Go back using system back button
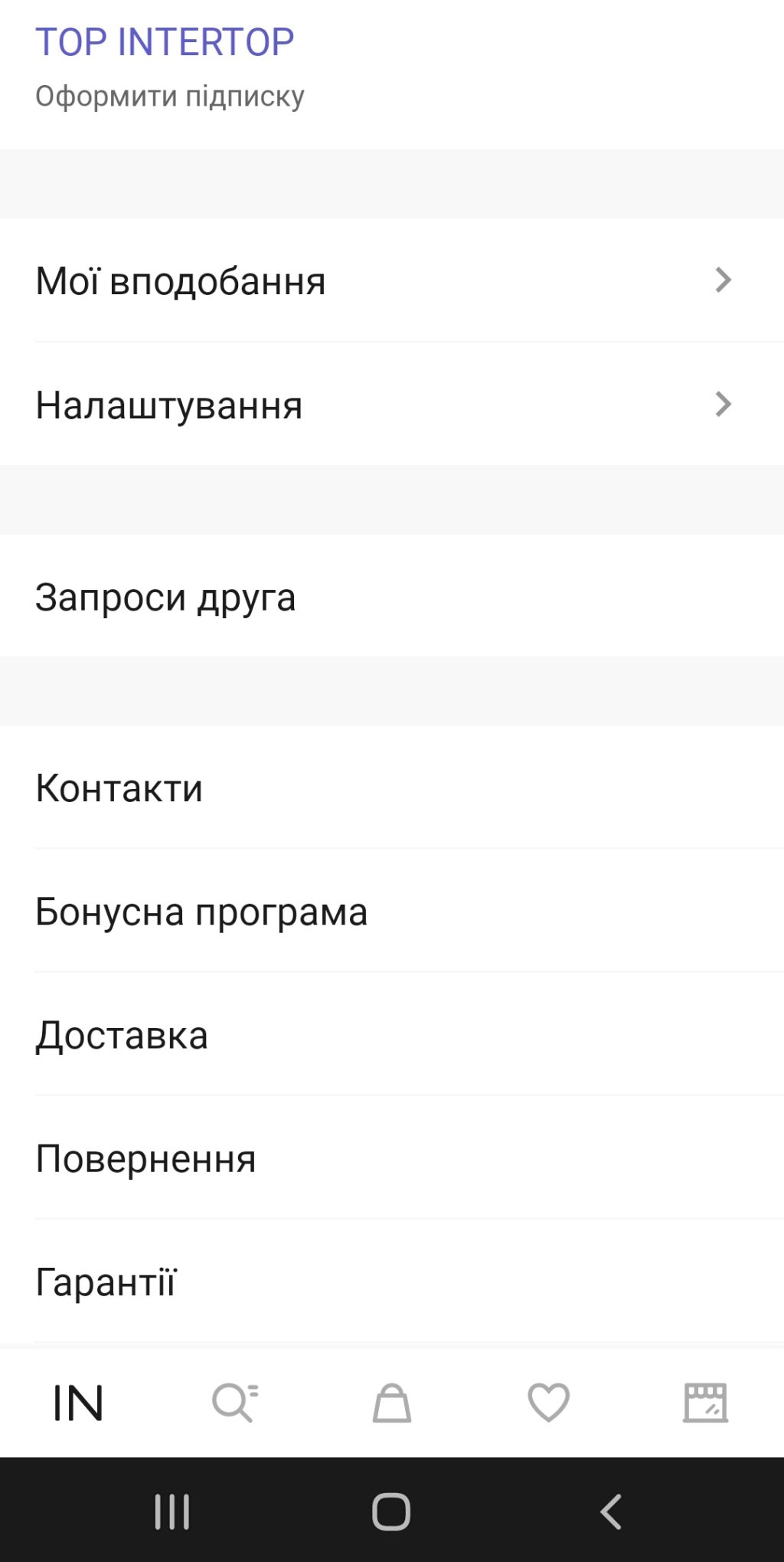784x1562 pixels. 611,1511
